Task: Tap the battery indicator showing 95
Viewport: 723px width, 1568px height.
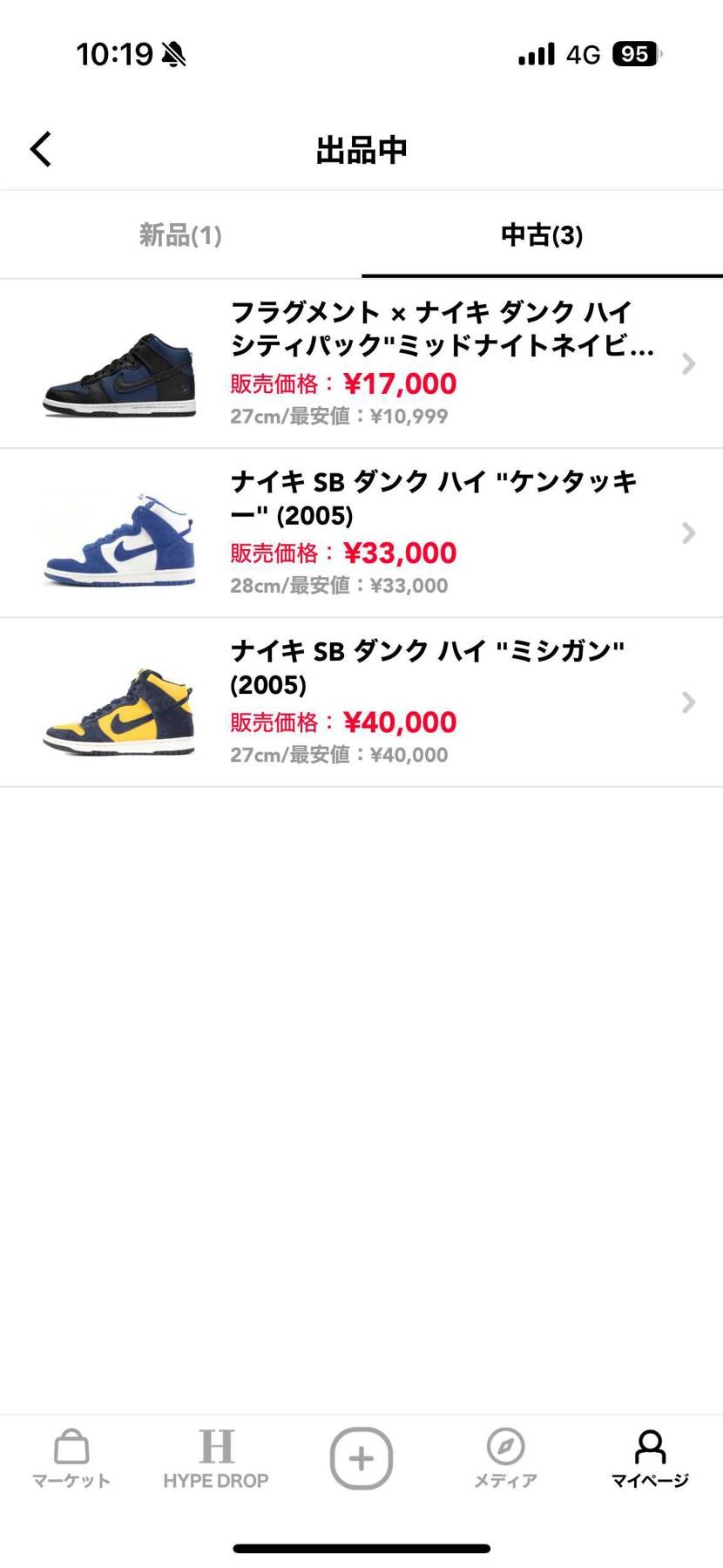Action: 635,53
